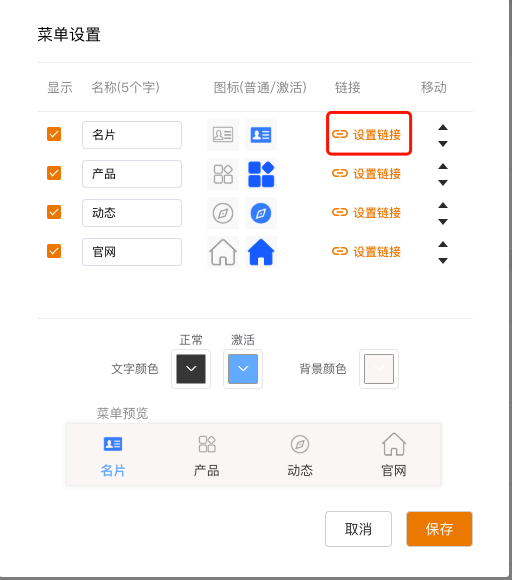
Task: Move the 产品 row down
Action: click(x=443, y=183)
